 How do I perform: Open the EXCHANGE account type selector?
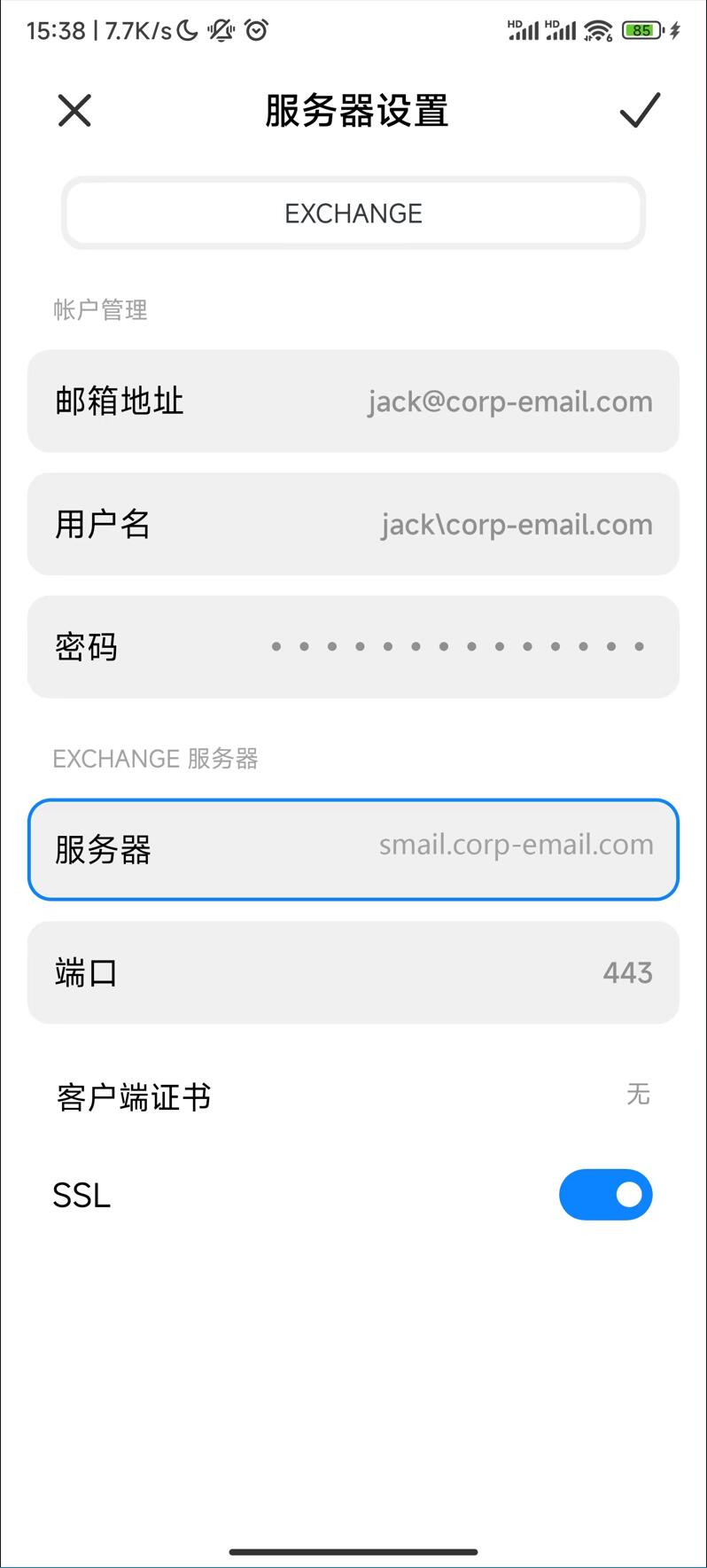(x=353, y=214)
